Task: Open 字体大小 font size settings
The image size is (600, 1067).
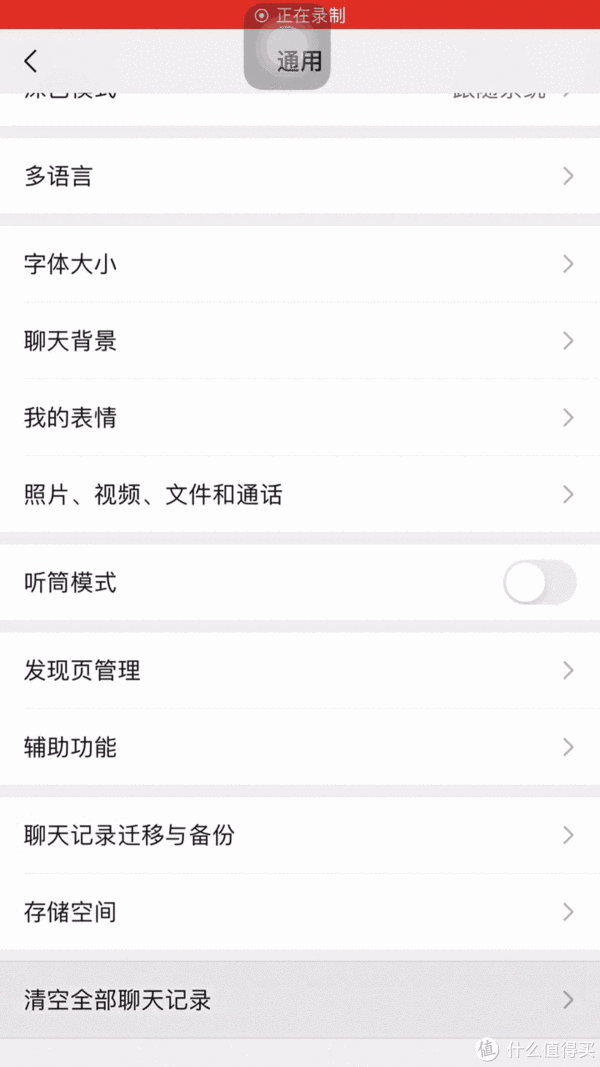Action: pos(300,264)
